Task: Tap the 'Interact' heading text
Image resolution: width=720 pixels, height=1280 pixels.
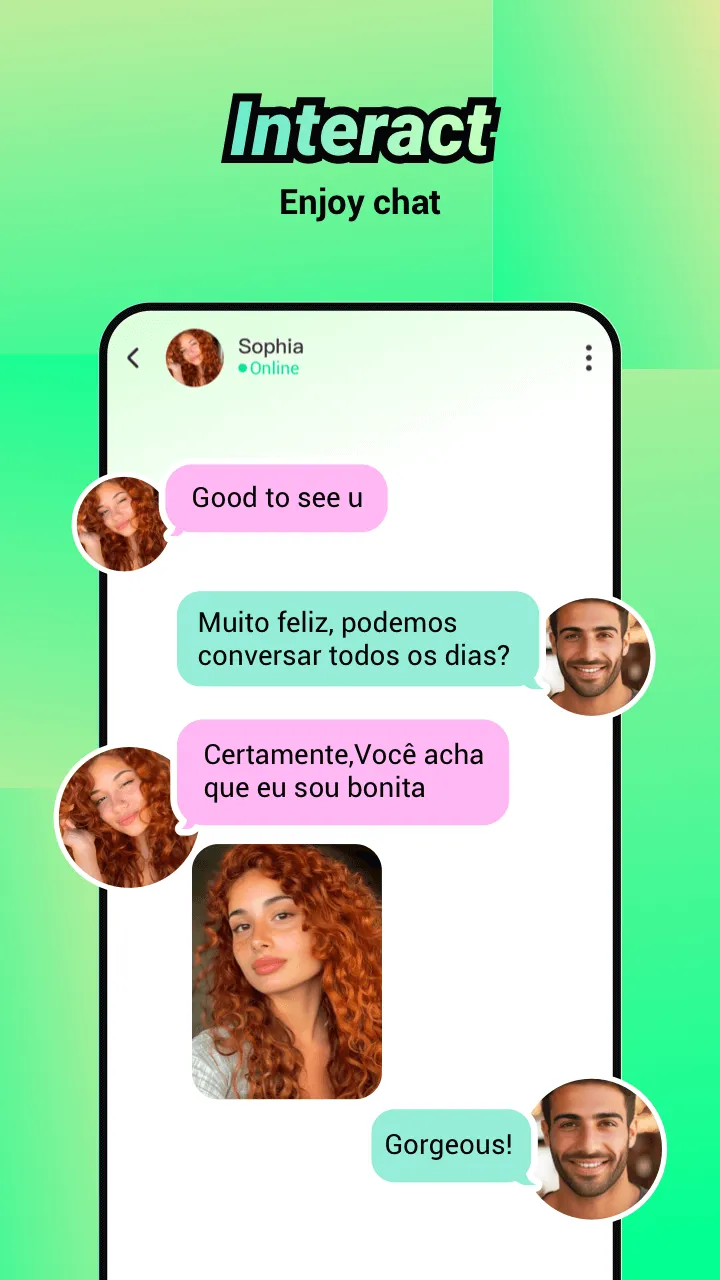Action: [360, 130]
